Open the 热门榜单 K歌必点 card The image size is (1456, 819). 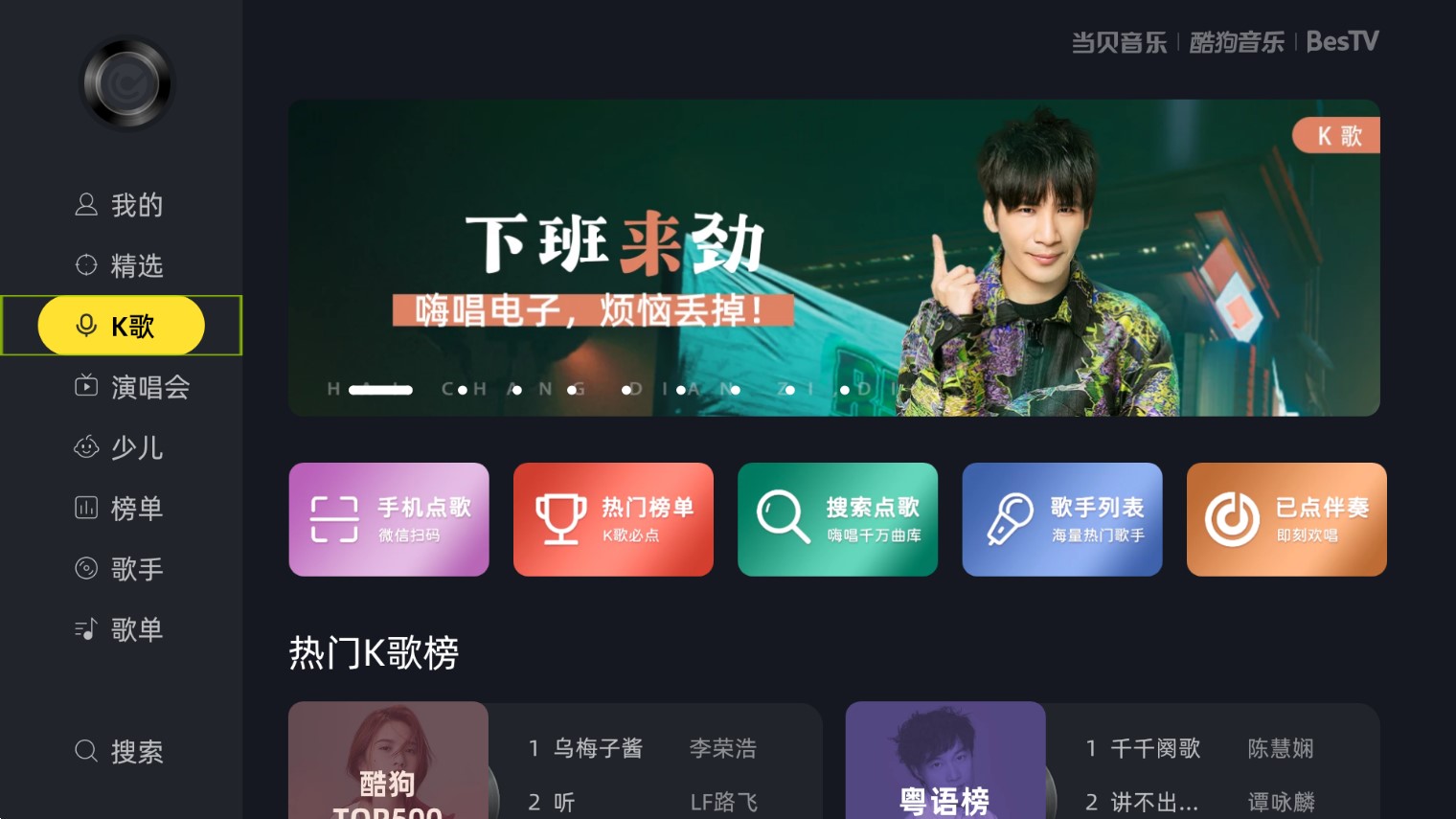tap(613, 519)
